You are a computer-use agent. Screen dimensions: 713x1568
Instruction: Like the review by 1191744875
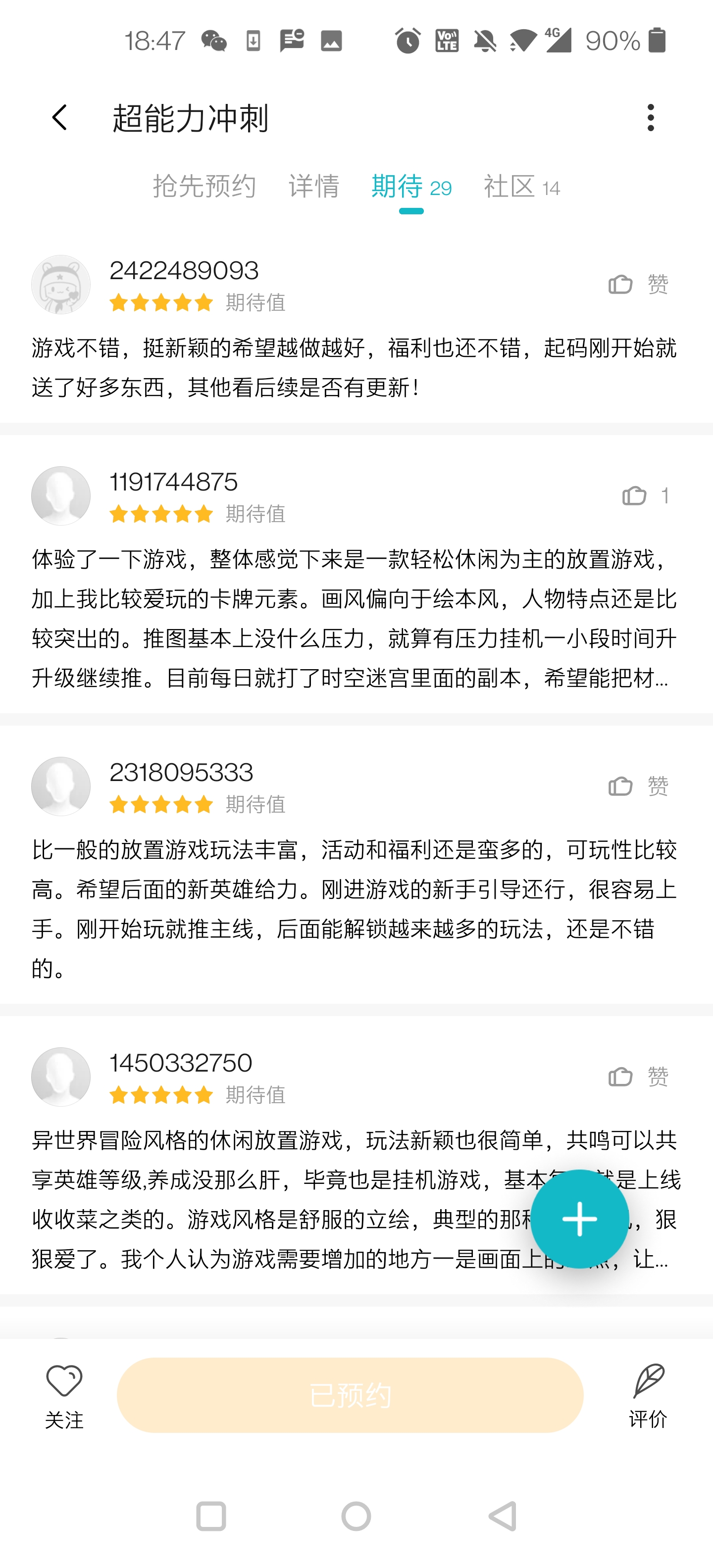click(x=643, y=495)
